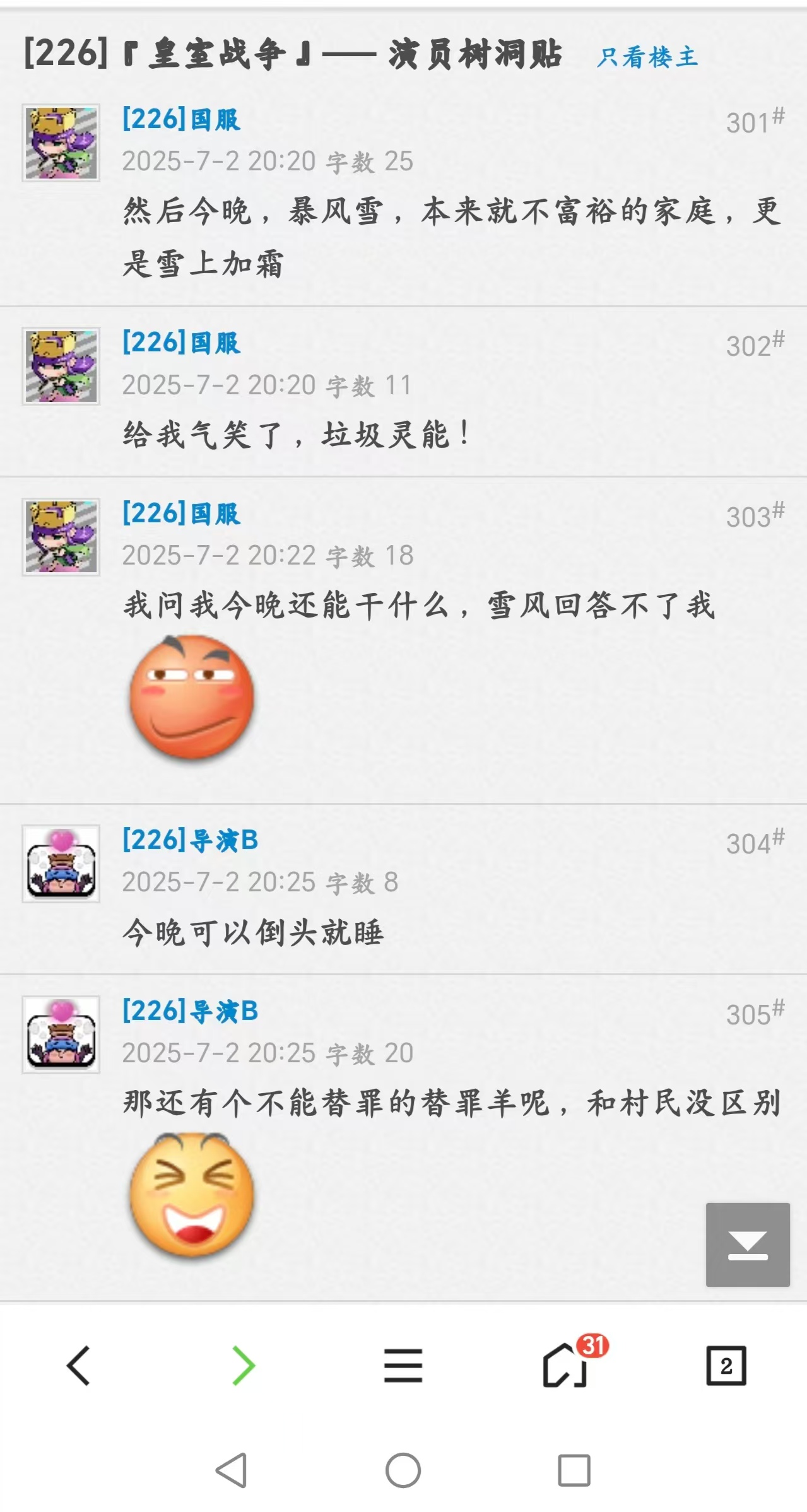Tap the system back button
807x1512 pixels.
point(232,1470)
